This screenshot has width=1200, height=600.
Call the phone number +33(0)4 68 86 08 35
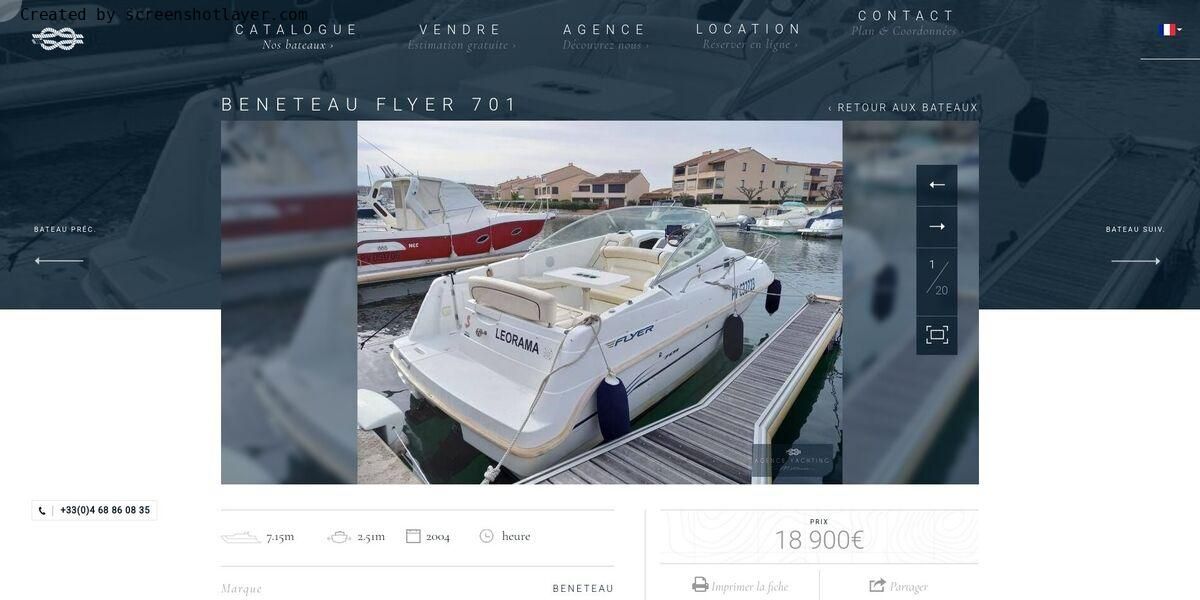tap(95, 510)
